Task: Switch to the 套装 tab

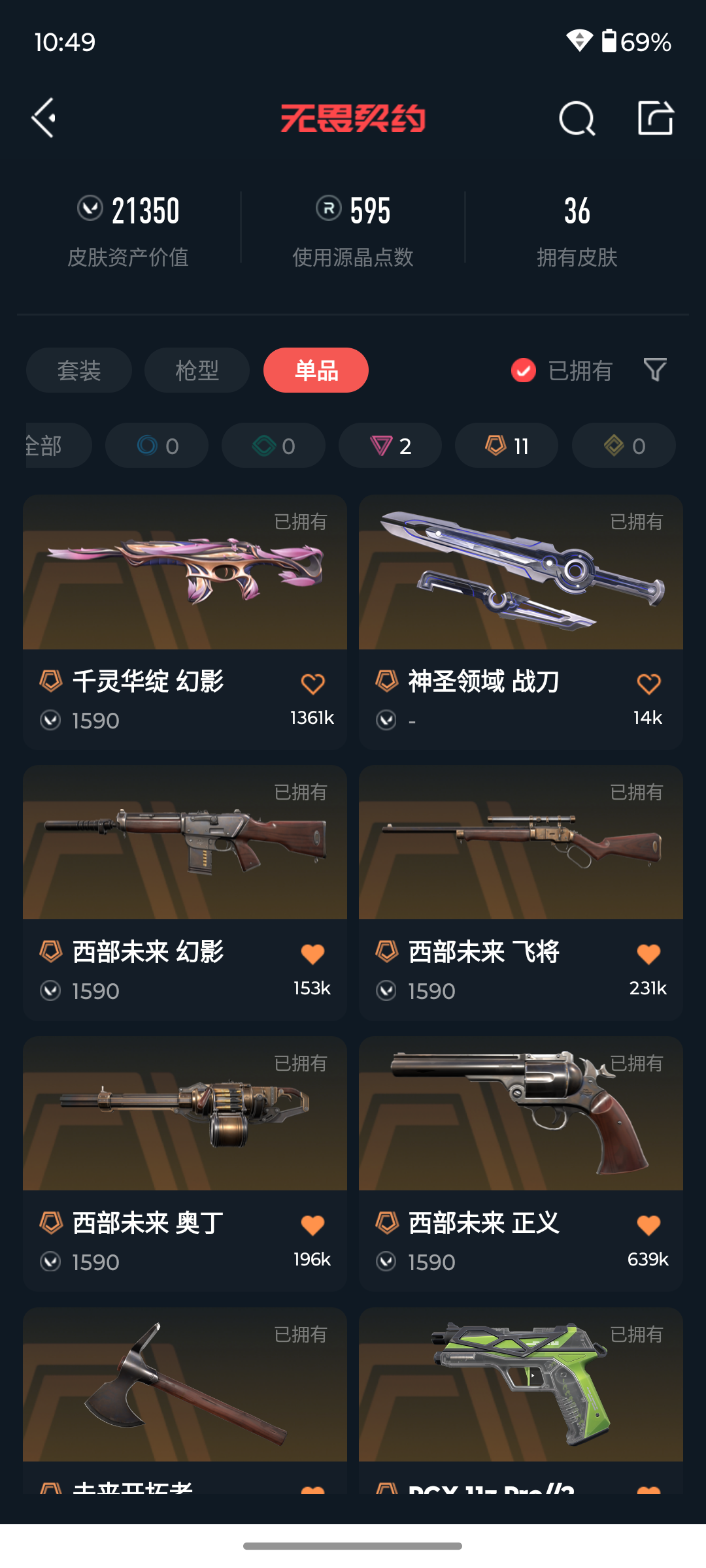Action: pos(79,370)
